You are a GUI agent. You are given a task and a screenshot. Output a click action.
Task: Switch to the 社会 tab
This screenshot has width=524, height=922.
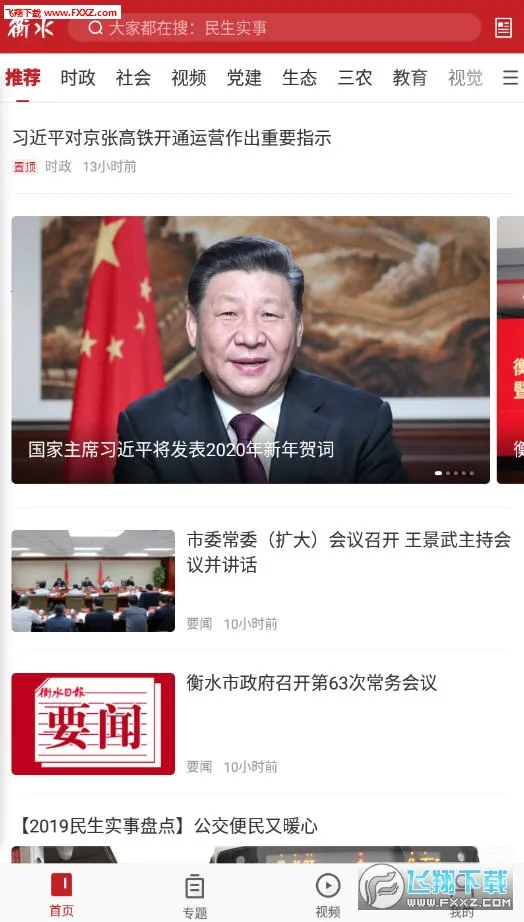tap(133, 78)
